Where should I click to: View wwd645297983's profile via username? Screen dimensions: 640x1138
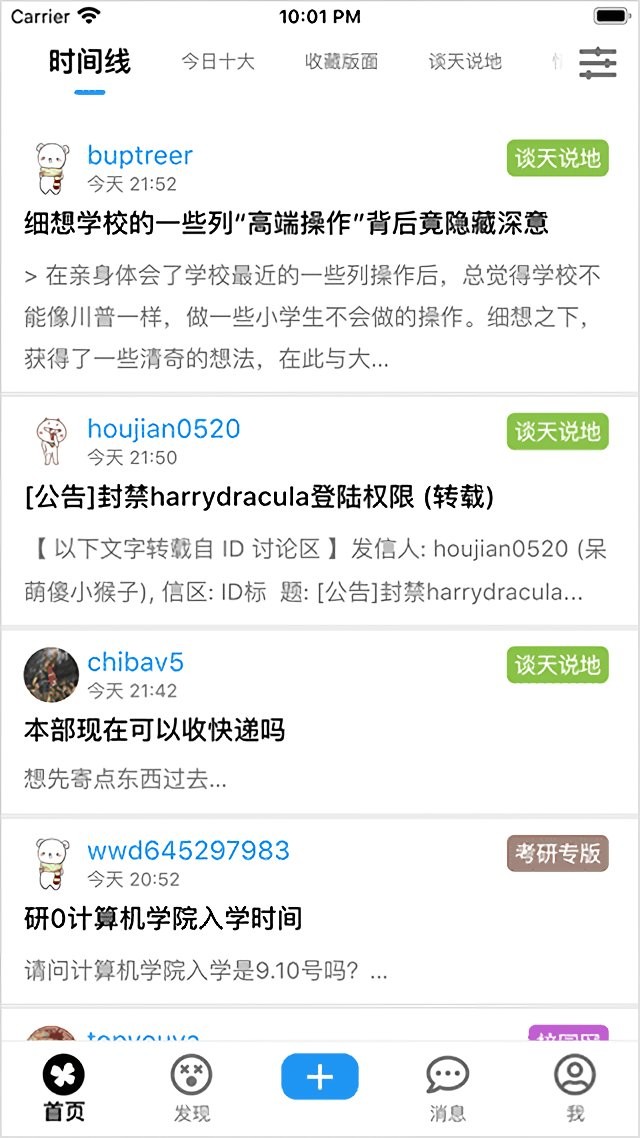point(188,850)
